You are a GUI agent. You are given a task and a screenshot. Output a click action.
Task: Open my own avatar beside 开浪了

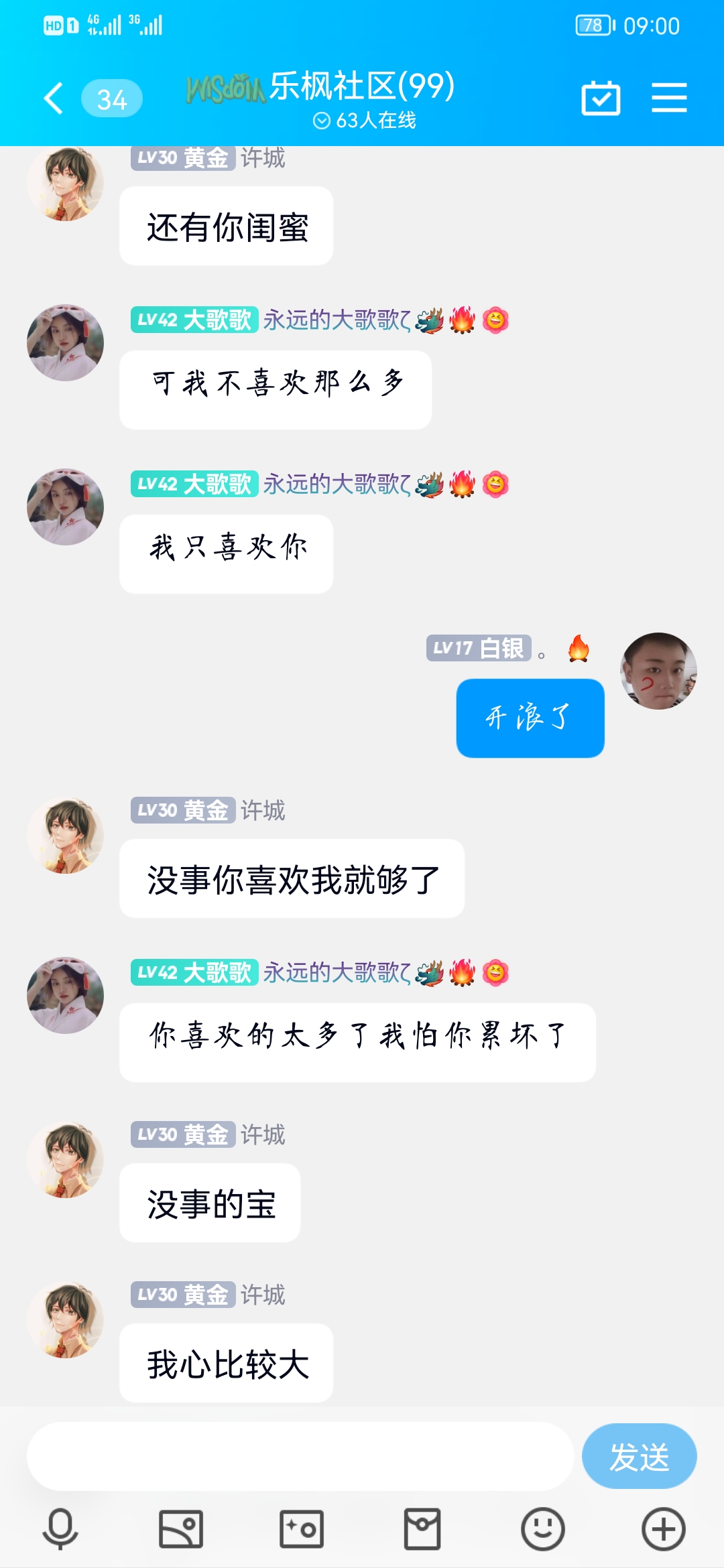pyautogui.click(x=658, y=671)
